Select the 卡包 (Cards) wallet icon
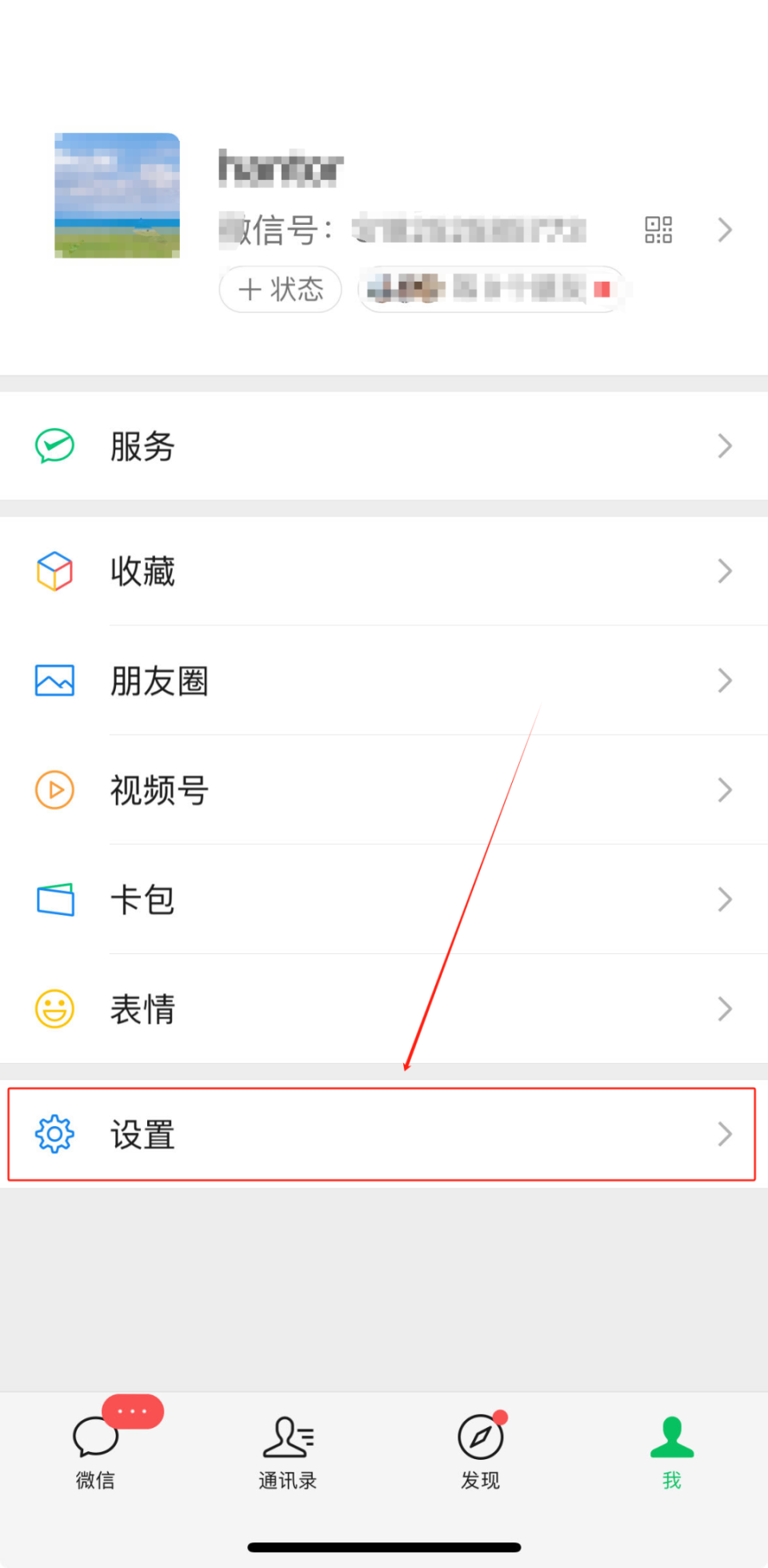Screen dimensions: 768x1568 [54, 898]
